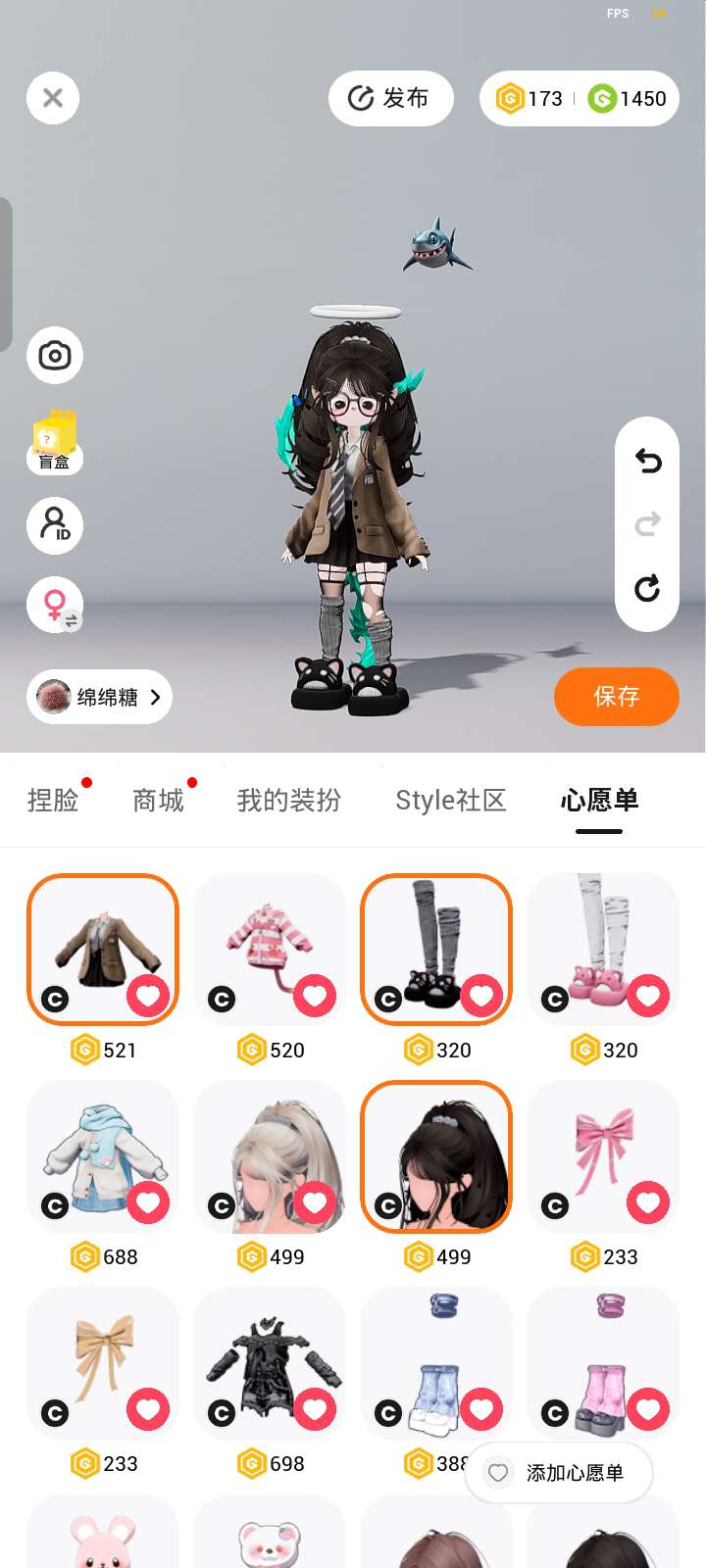The width and height of the screenshot is (706, 1568).
Task: Tap the 添加心愿单 button
Action: coord(559,1473)
